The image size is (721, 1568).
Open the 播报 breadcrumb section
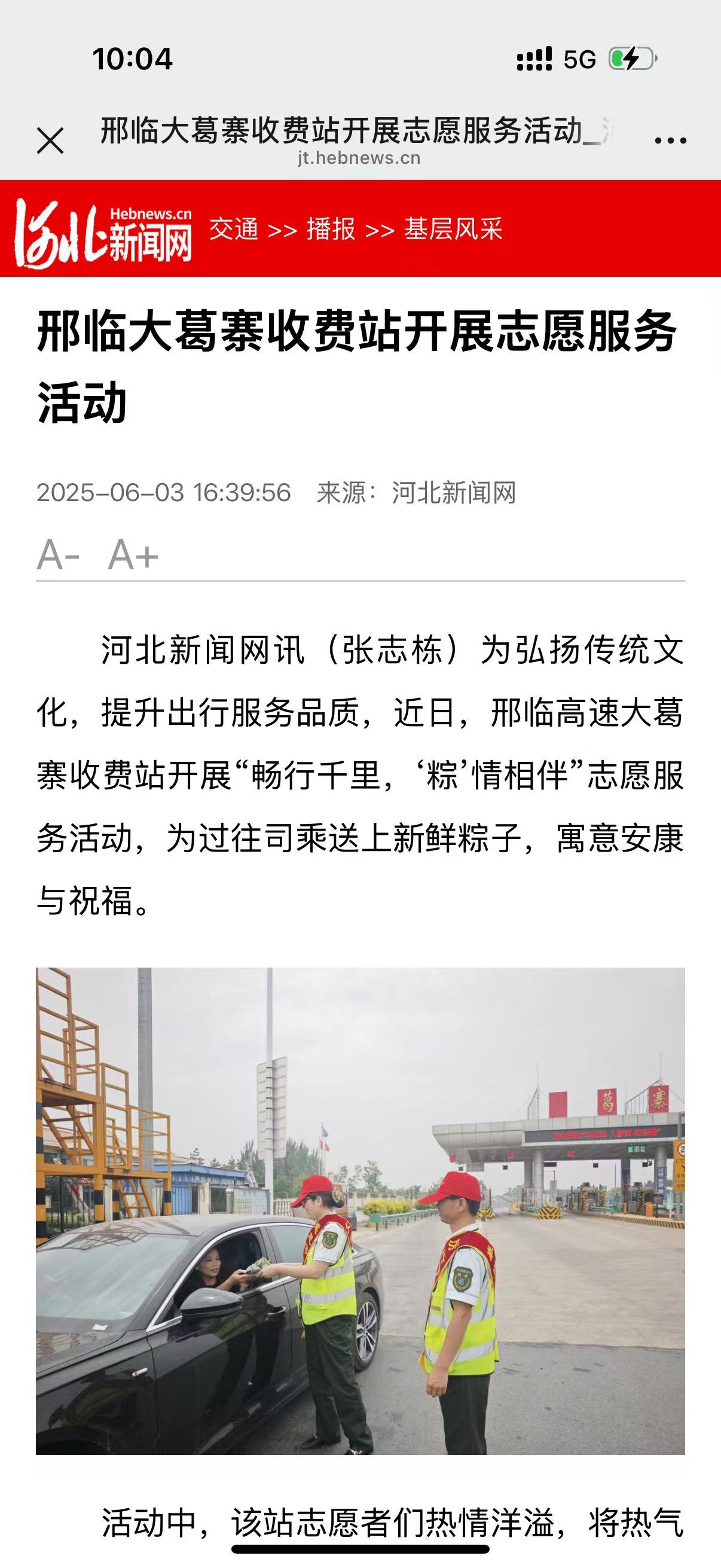point(331,230)
